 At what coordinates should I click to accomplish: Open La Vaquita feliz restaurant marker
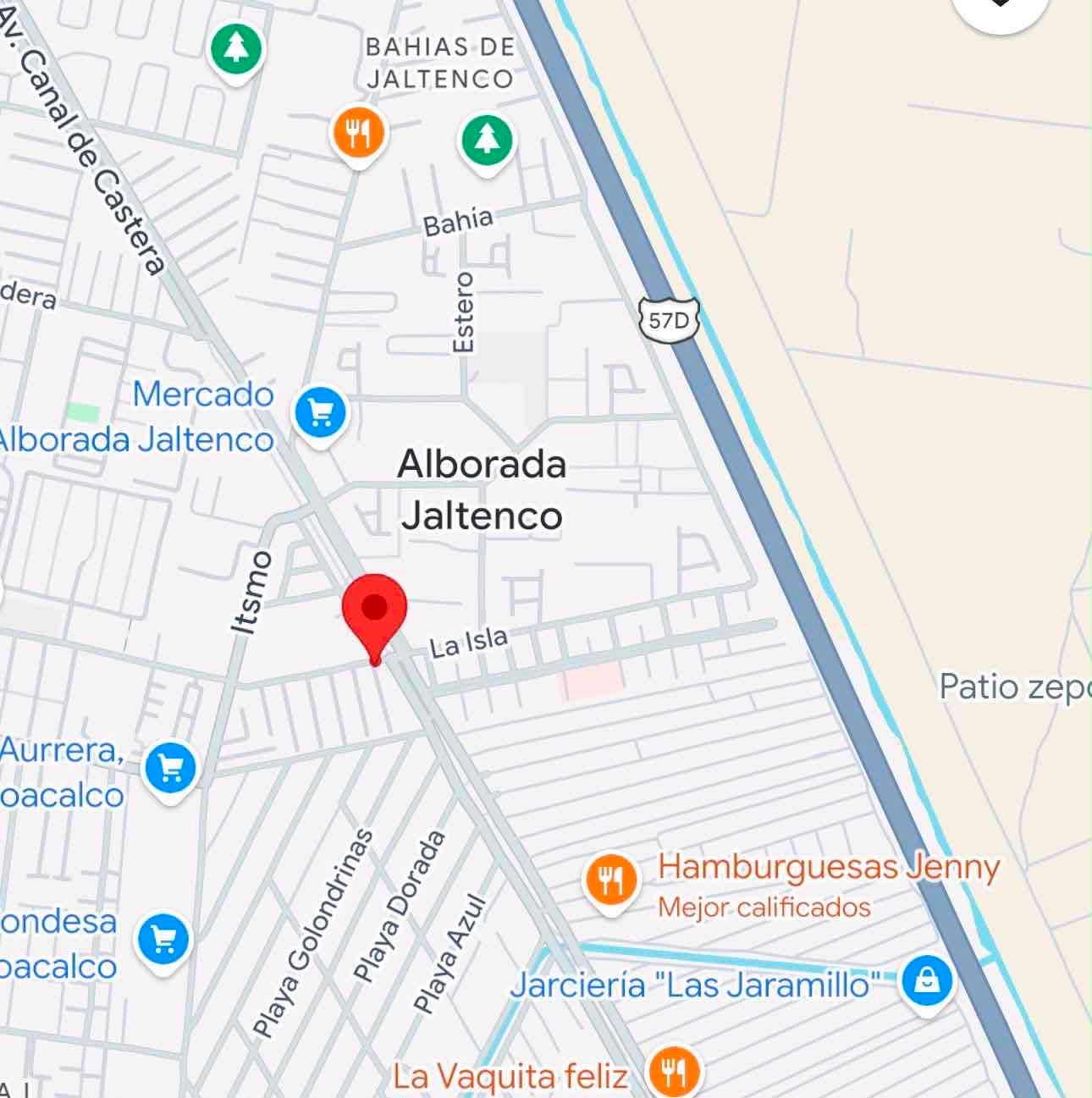674,1071
